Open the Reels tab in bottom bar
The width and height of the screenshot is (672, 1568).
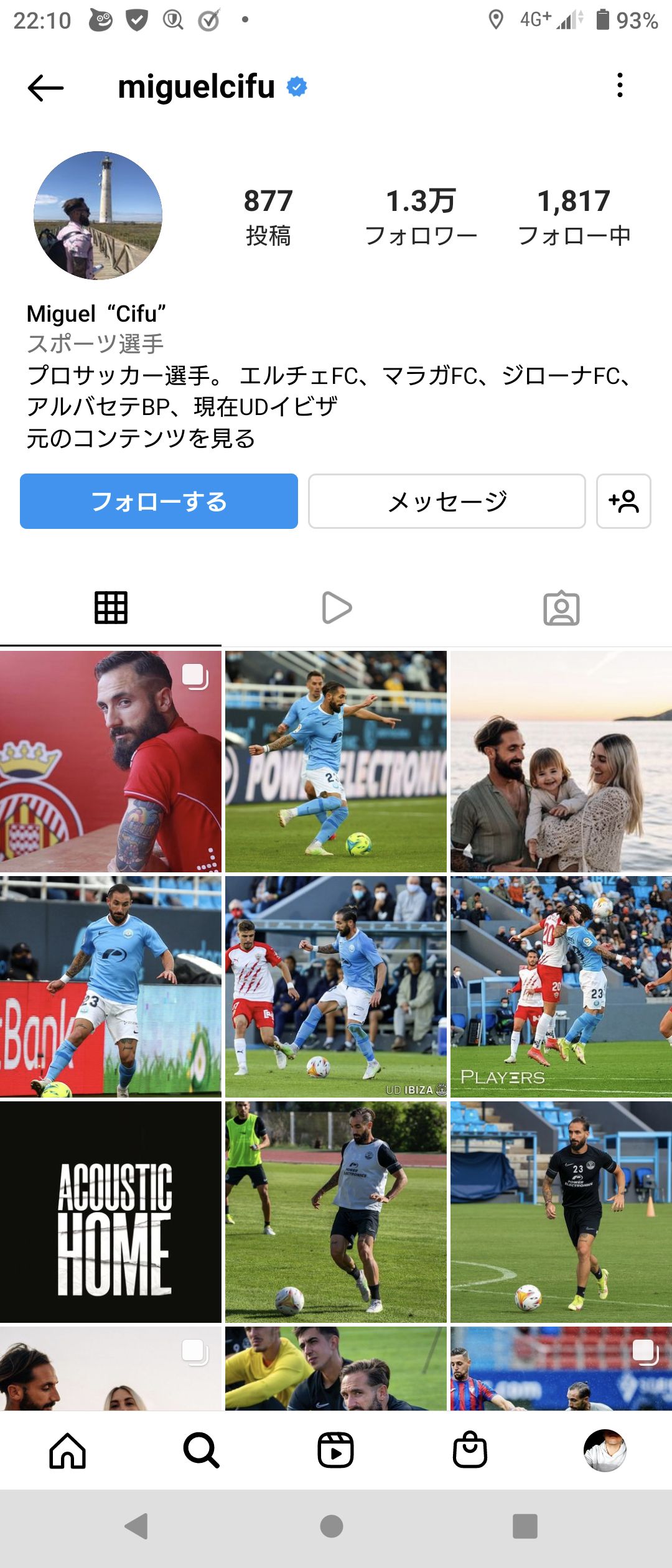[x=336, y=1451]
